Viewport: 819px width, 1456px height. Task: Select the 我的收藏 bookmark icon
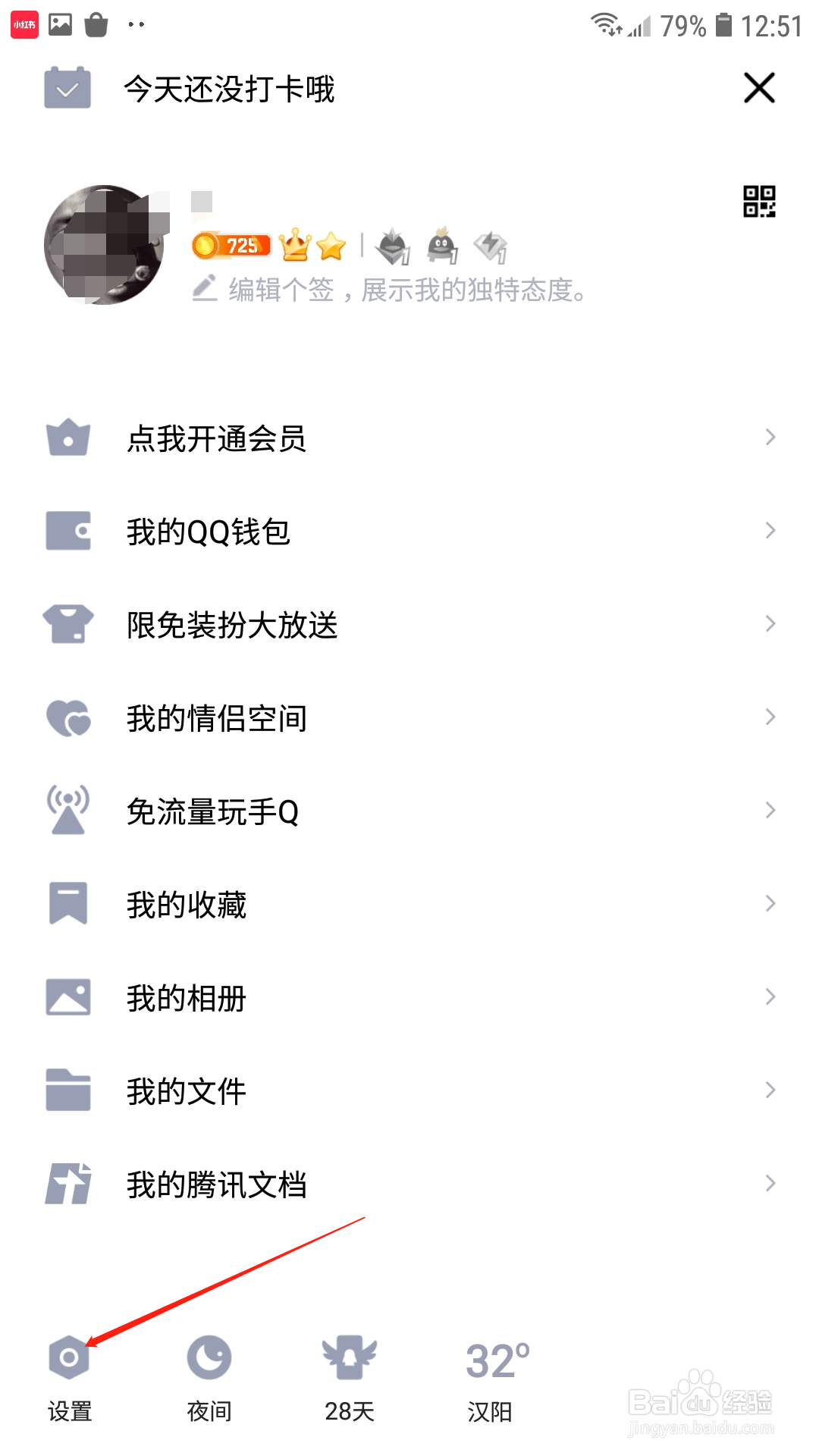[68, 902]
